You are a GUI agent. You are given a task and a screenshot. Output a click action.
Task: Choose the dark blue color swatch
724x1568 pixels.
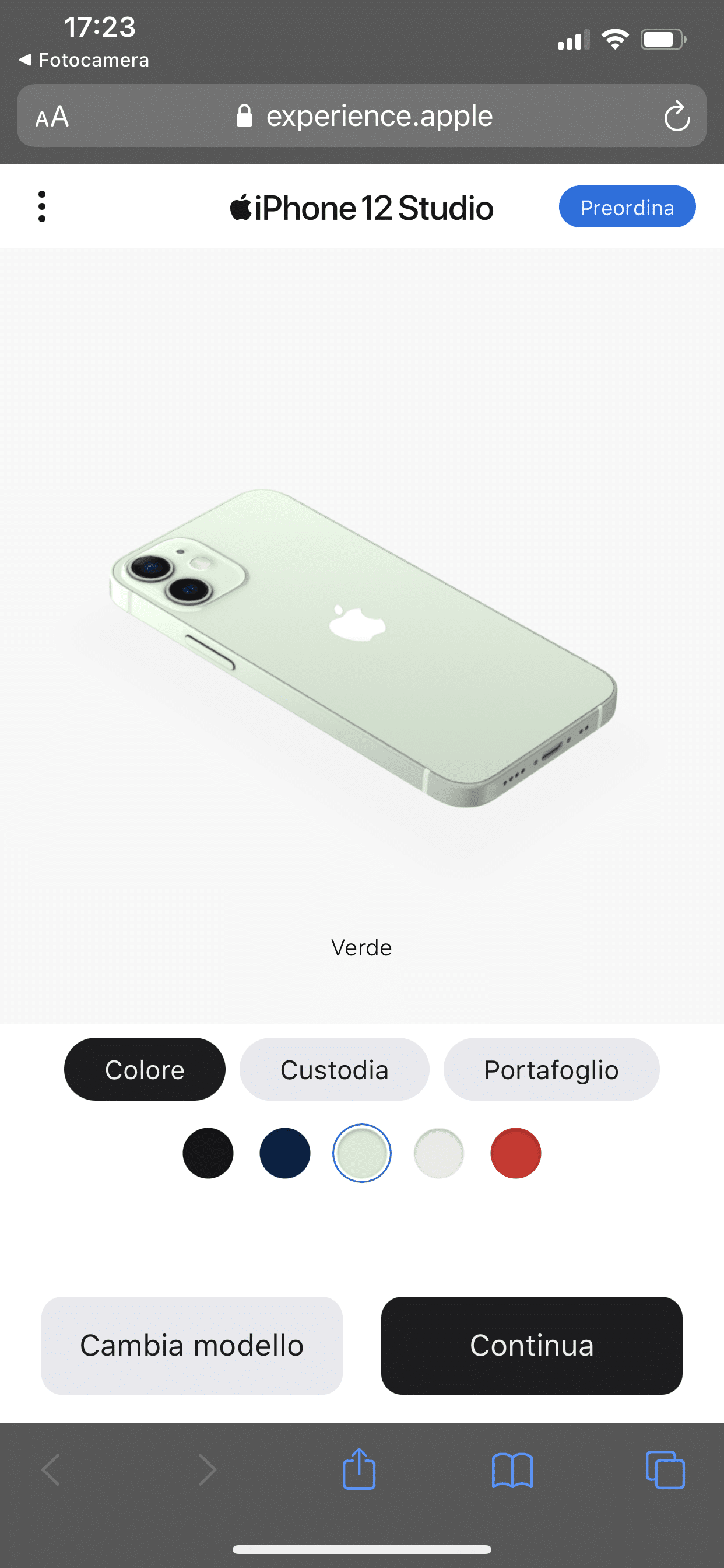pos(284,1153)
